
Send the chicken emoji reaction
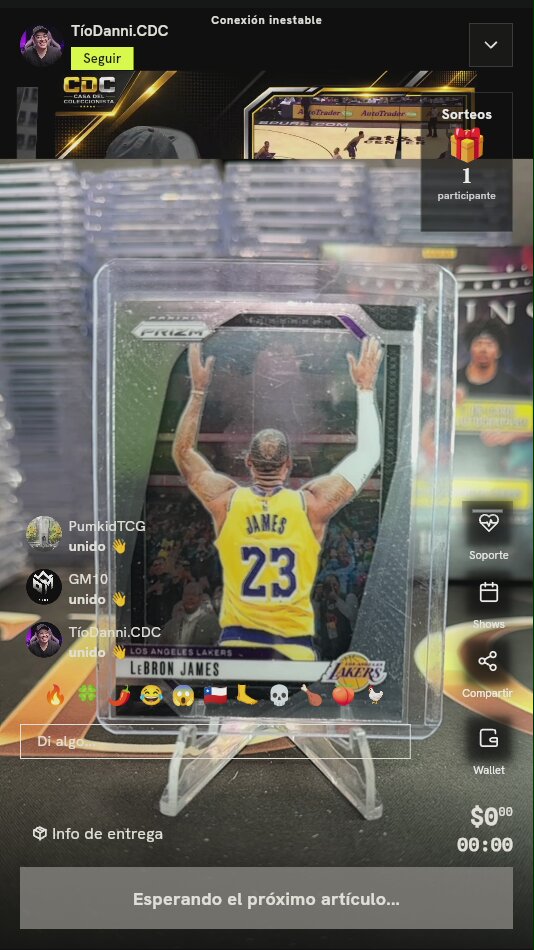tap(375, 696)
